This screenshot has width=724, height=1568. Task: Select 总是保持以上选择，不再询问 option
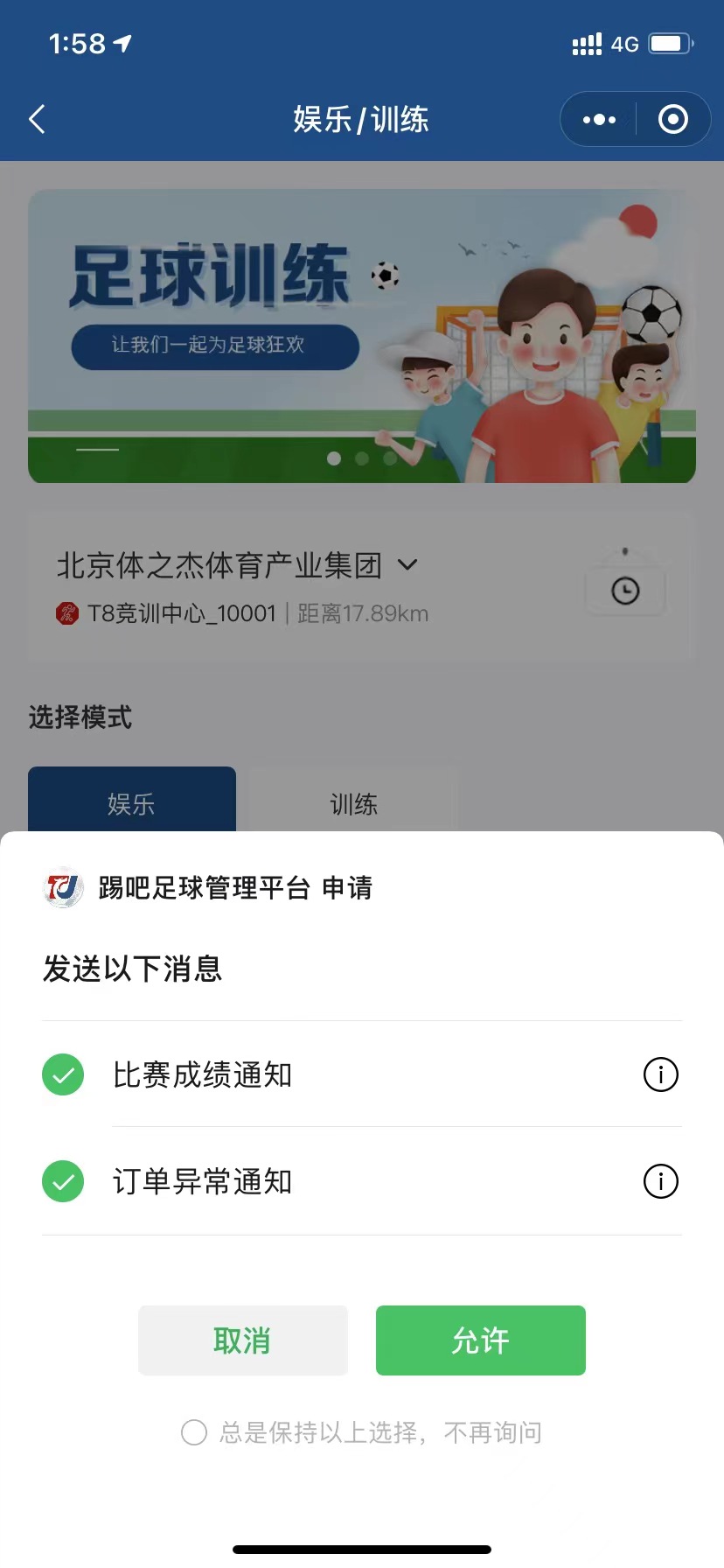[x=194, y=1432]
